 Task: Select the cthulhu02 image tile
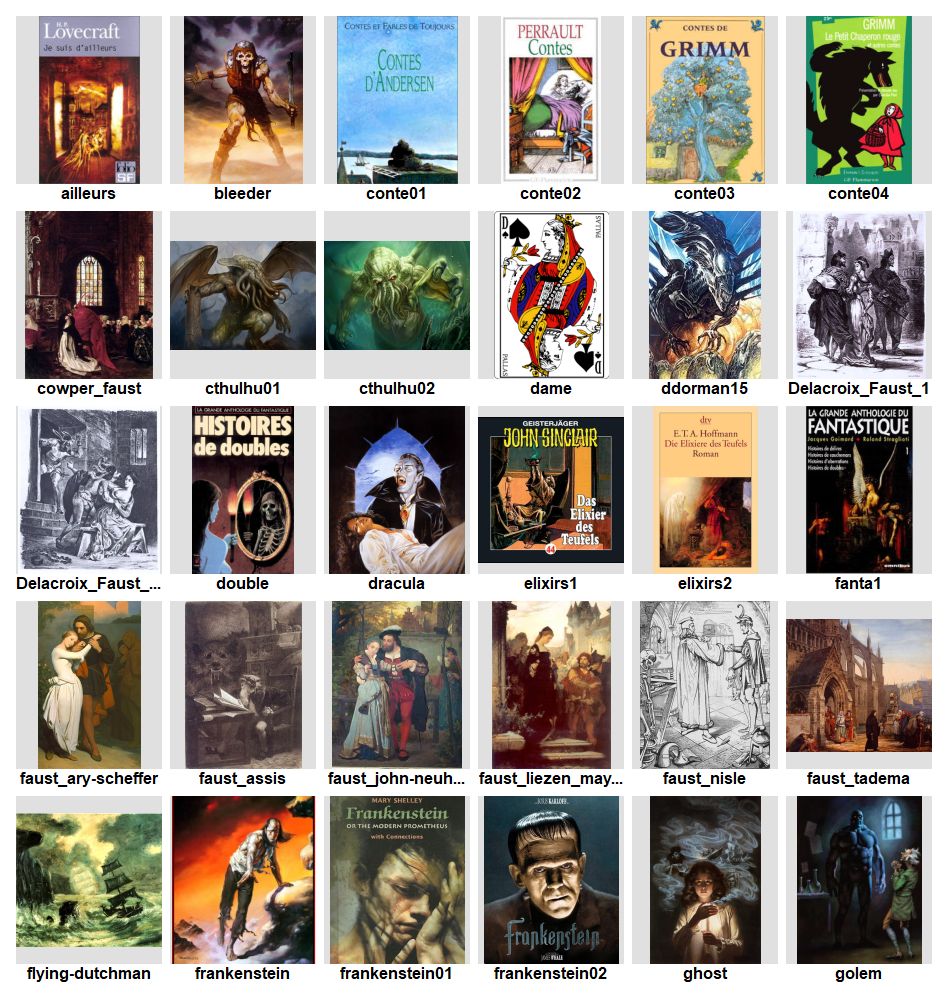[x=397, y=295]
